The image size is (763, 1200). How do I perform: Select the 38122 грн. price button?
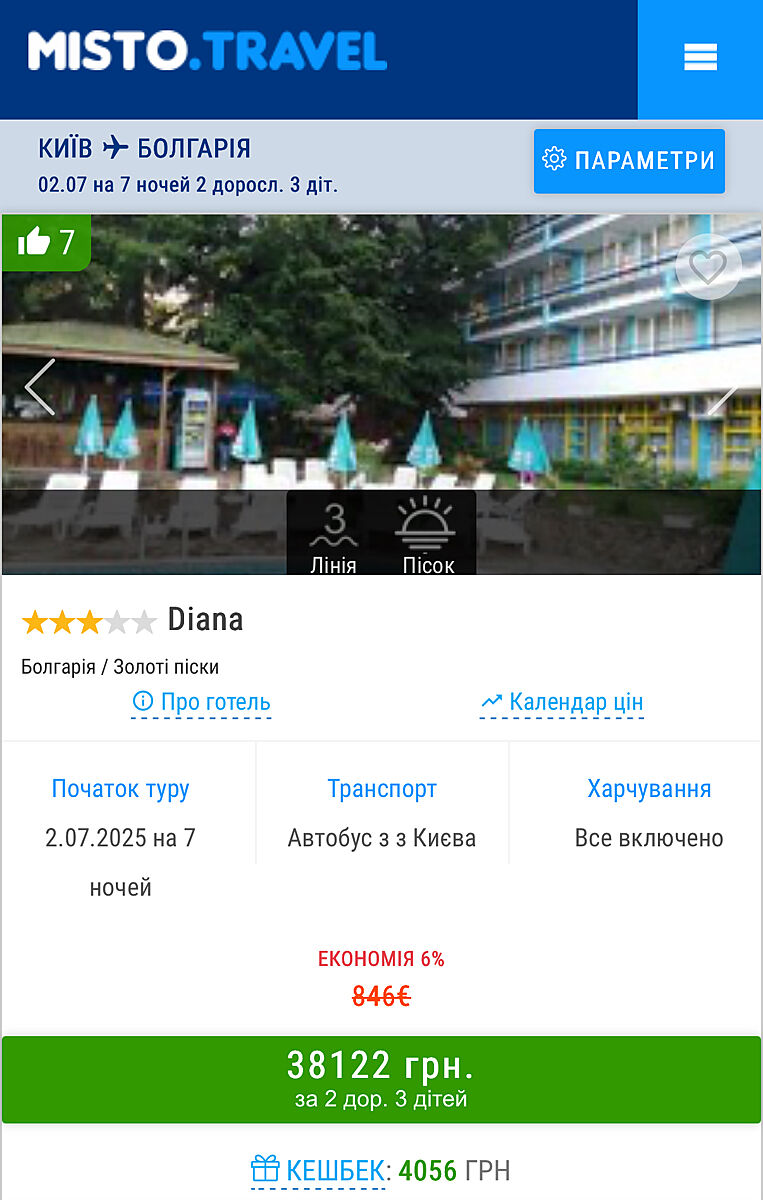(x=381, y=1078)
